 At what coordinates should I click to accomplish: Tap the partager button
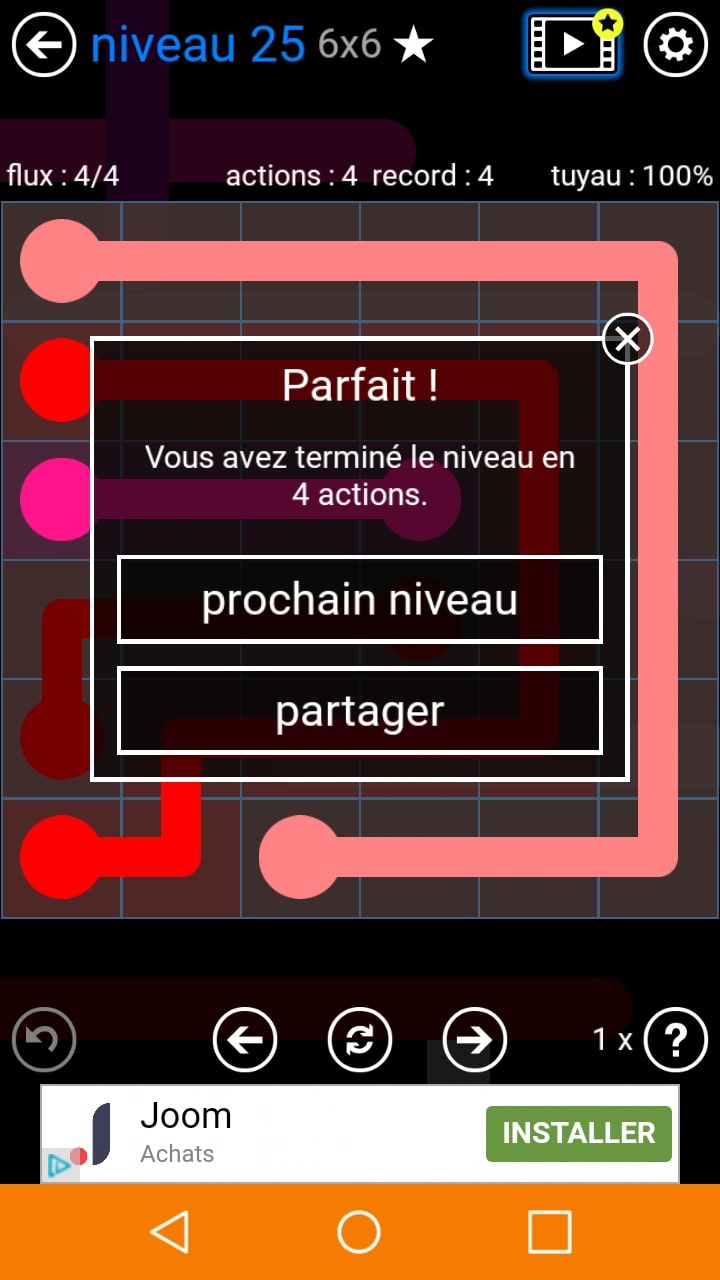(x=360, y=711)
